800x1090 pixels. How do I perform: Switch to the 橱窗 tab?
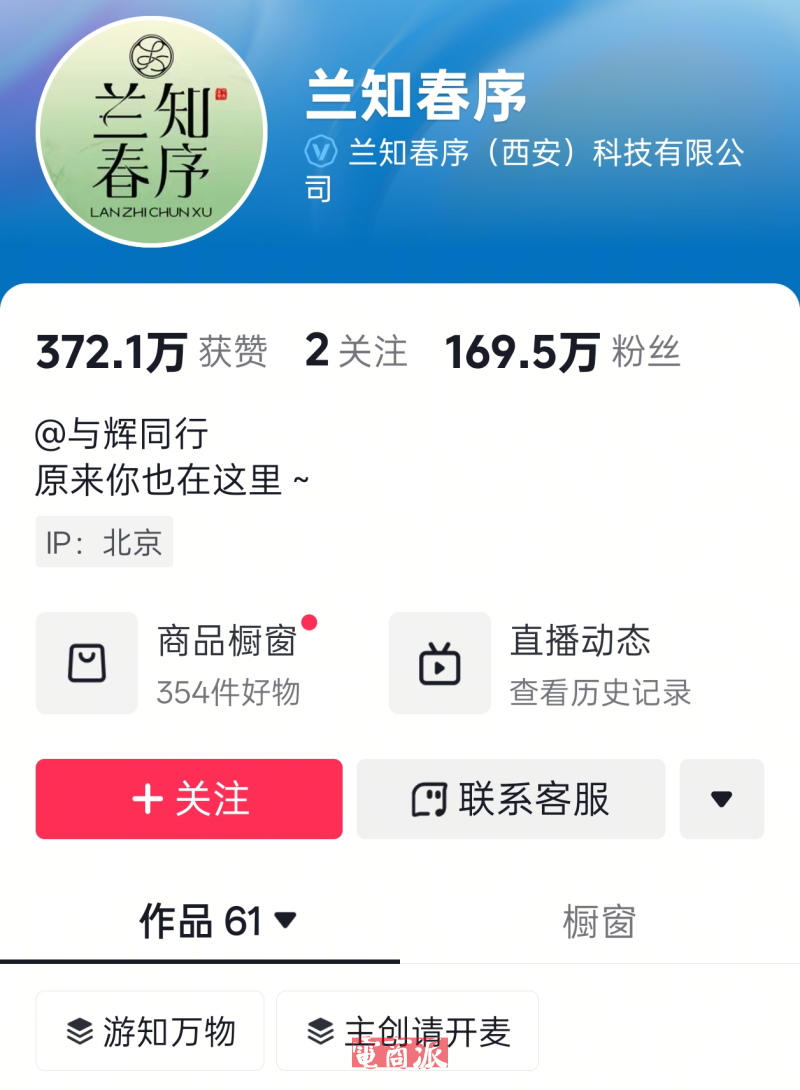pos(598,921)
